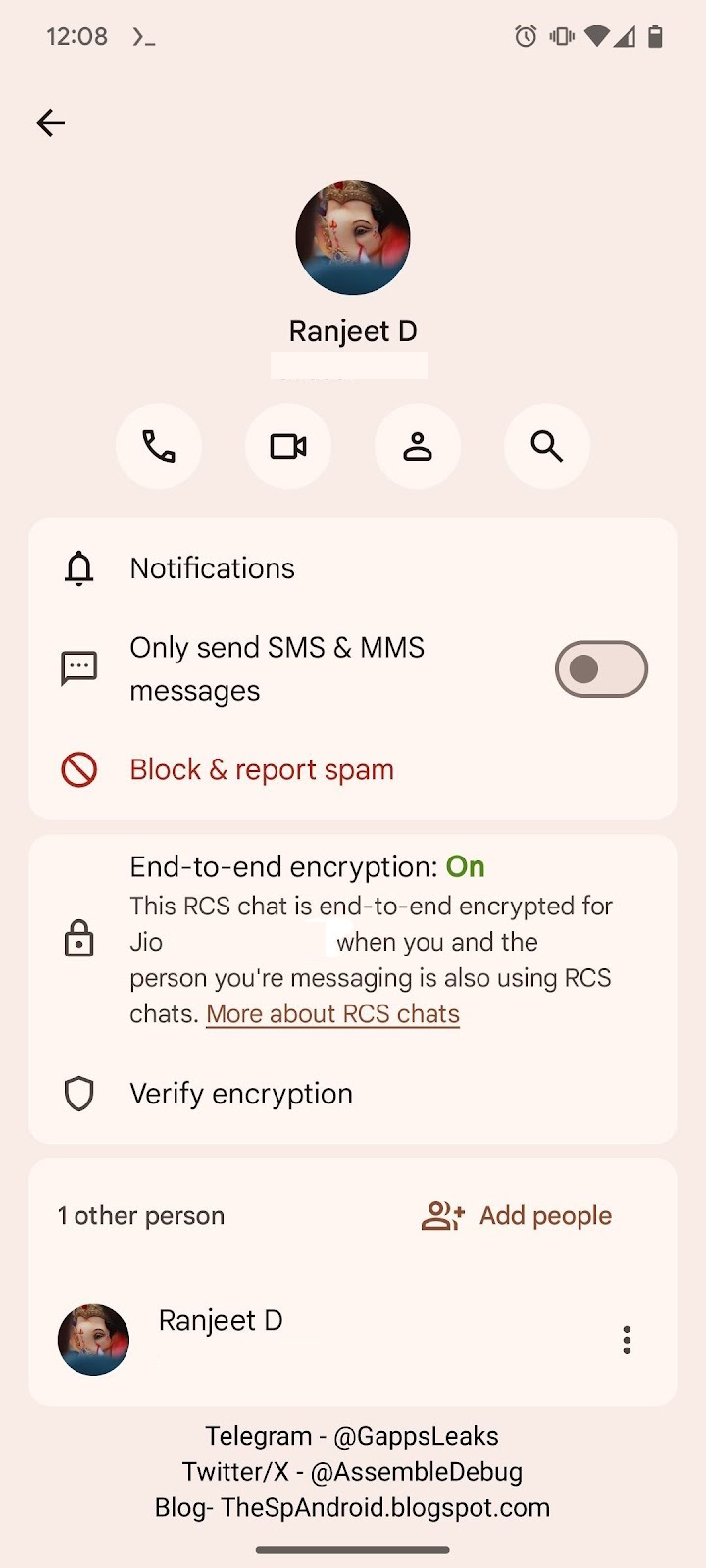Start a video call with Ranjeet D
706x1568 pixels.
click(x=288, y=446)
